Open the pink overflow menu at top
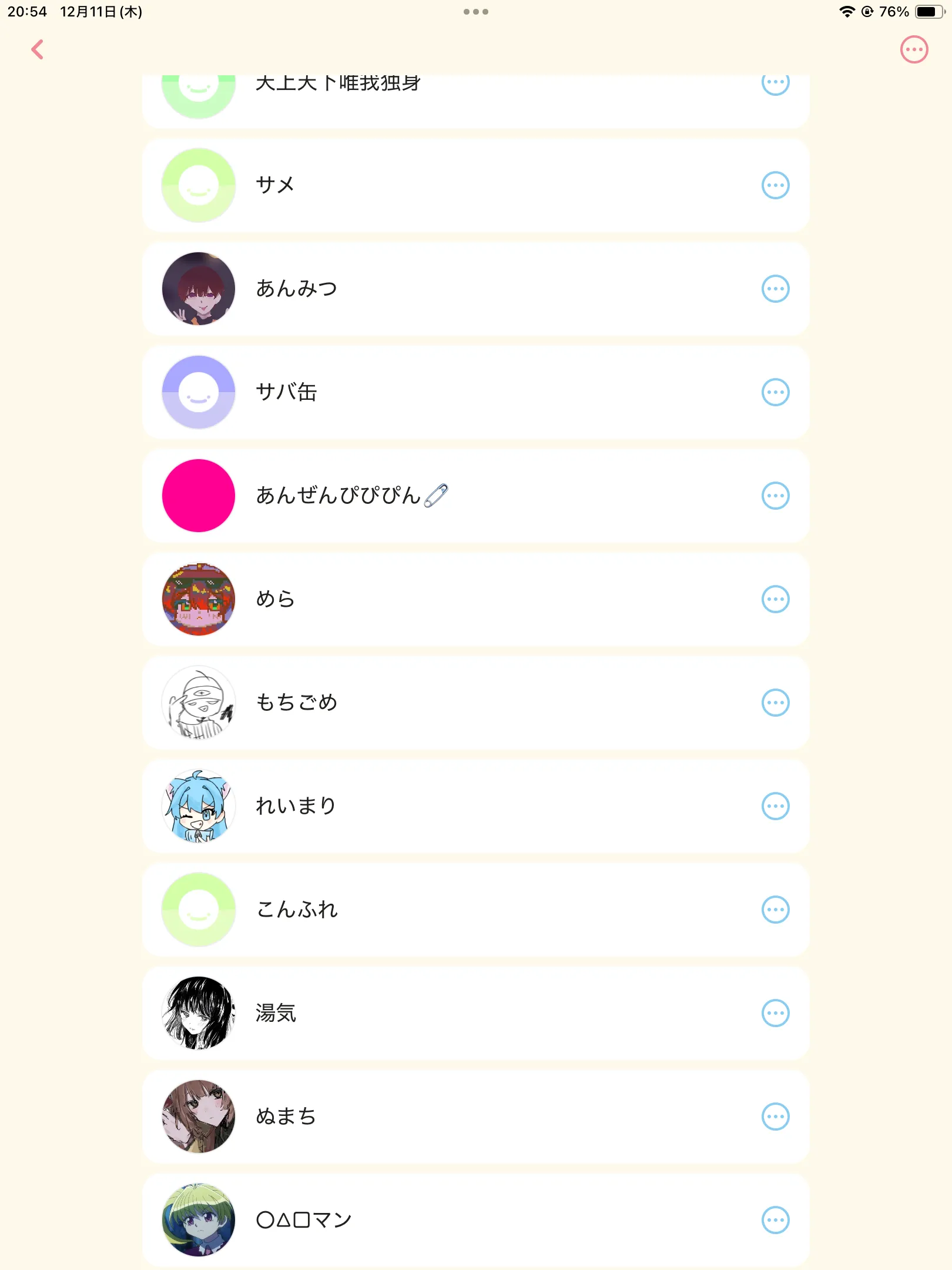 point(914,49)
